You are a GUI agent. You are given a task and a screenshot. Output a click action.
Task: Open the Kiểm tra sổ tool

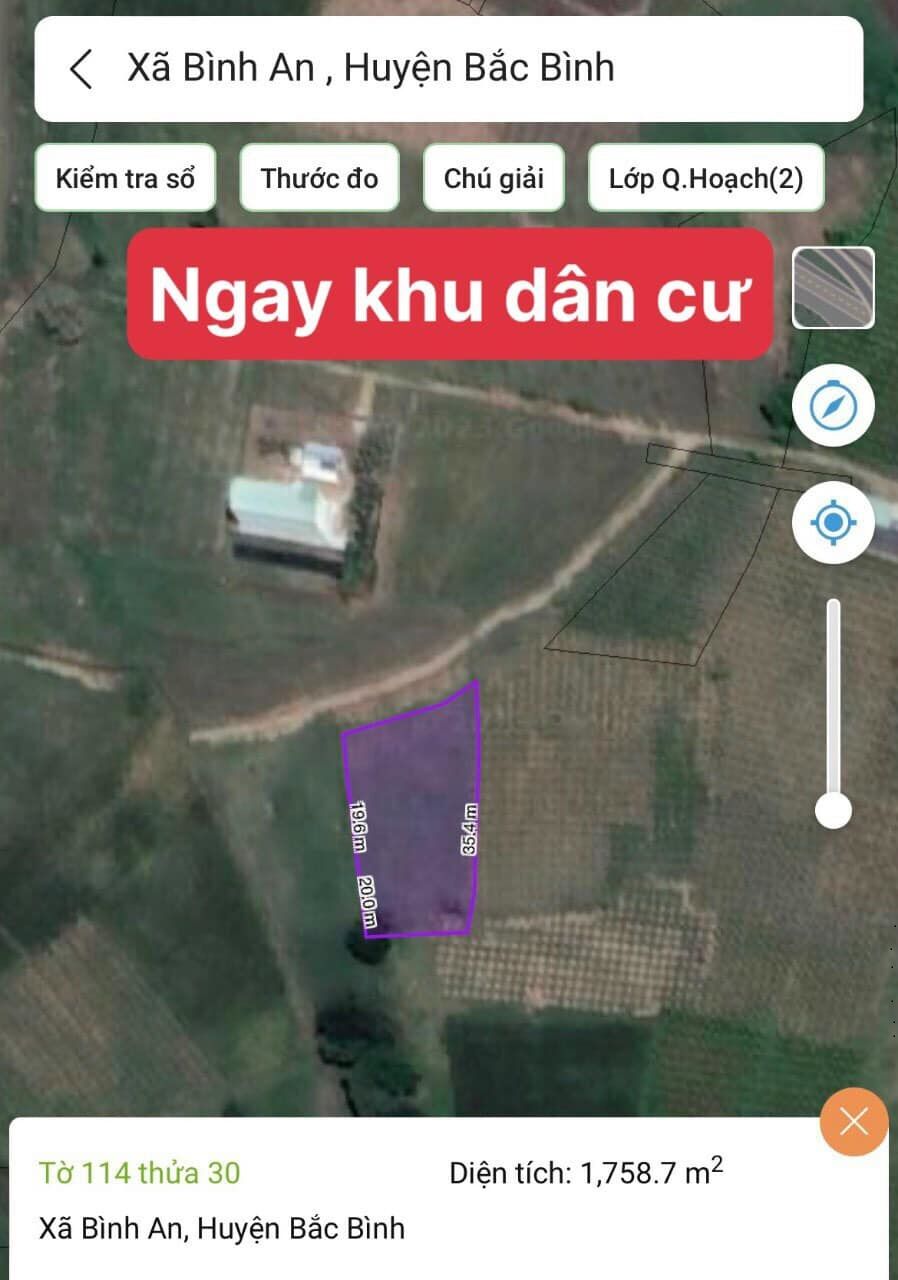[x=124, y=178]
